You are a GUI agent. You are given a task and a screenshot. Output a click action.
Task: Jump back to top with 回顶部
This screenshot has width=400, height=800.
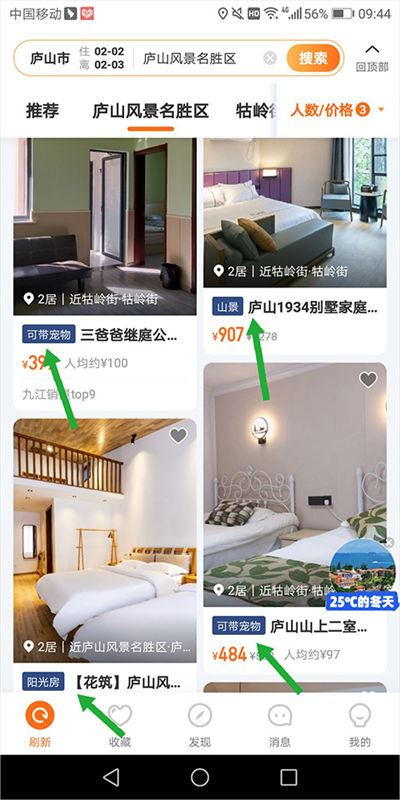click(x=372, y=59)
